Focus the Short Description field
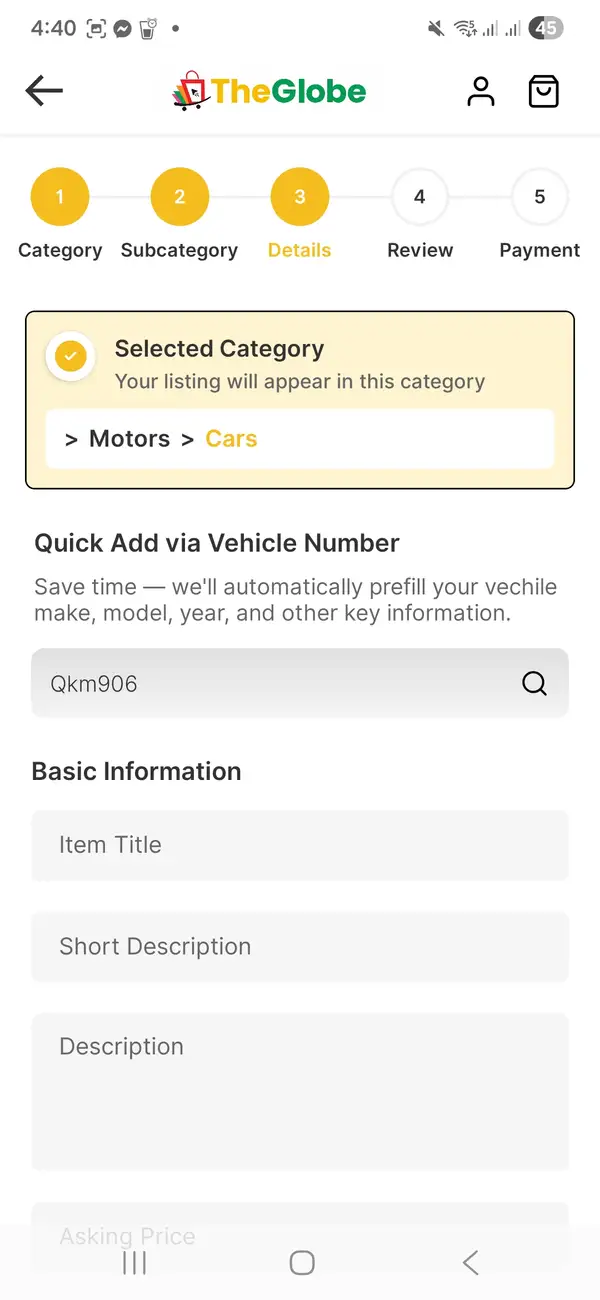Image resolution: width=600 pixels, height=1300 pixels. coord(300,947)
